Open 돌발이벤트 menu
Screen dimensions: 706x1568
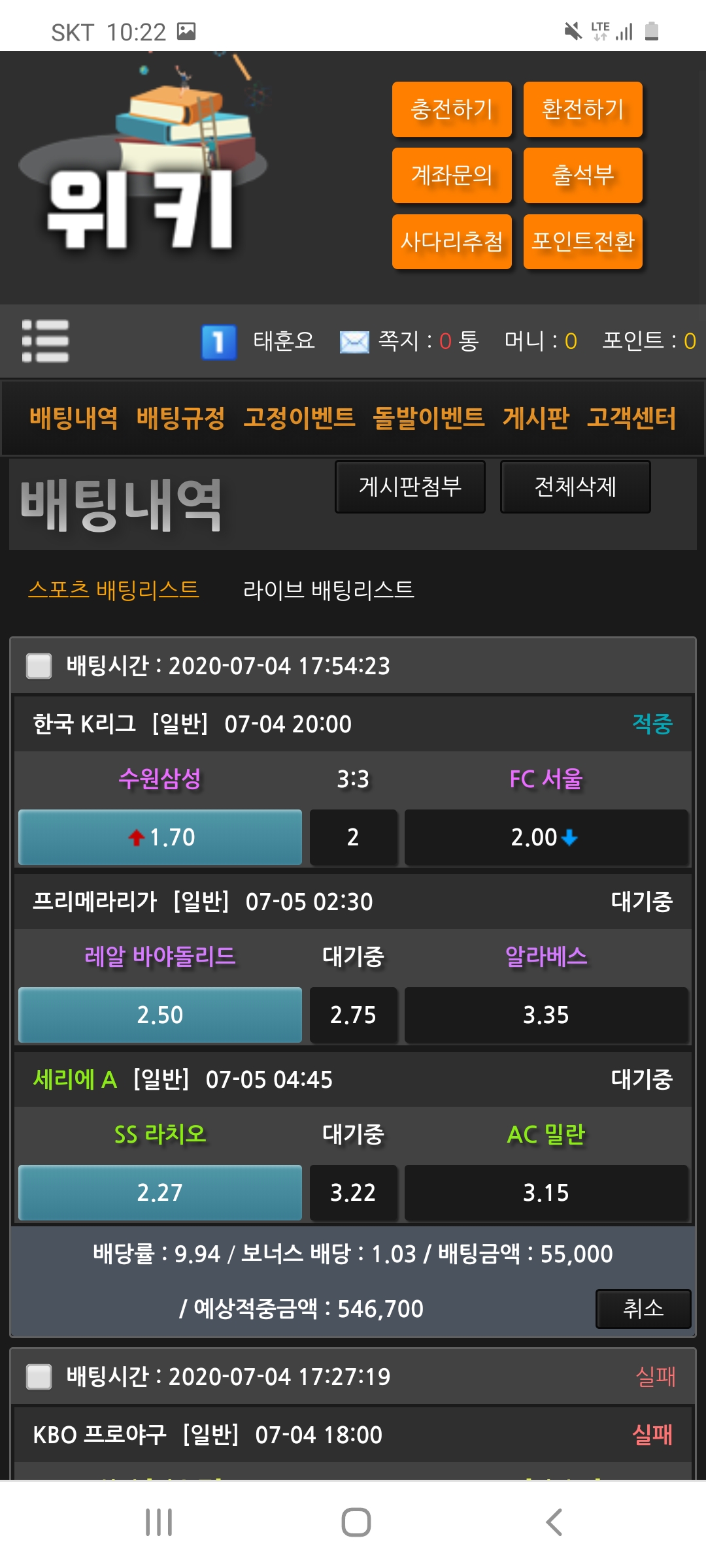pyautogui.click(x=428, y=418)
